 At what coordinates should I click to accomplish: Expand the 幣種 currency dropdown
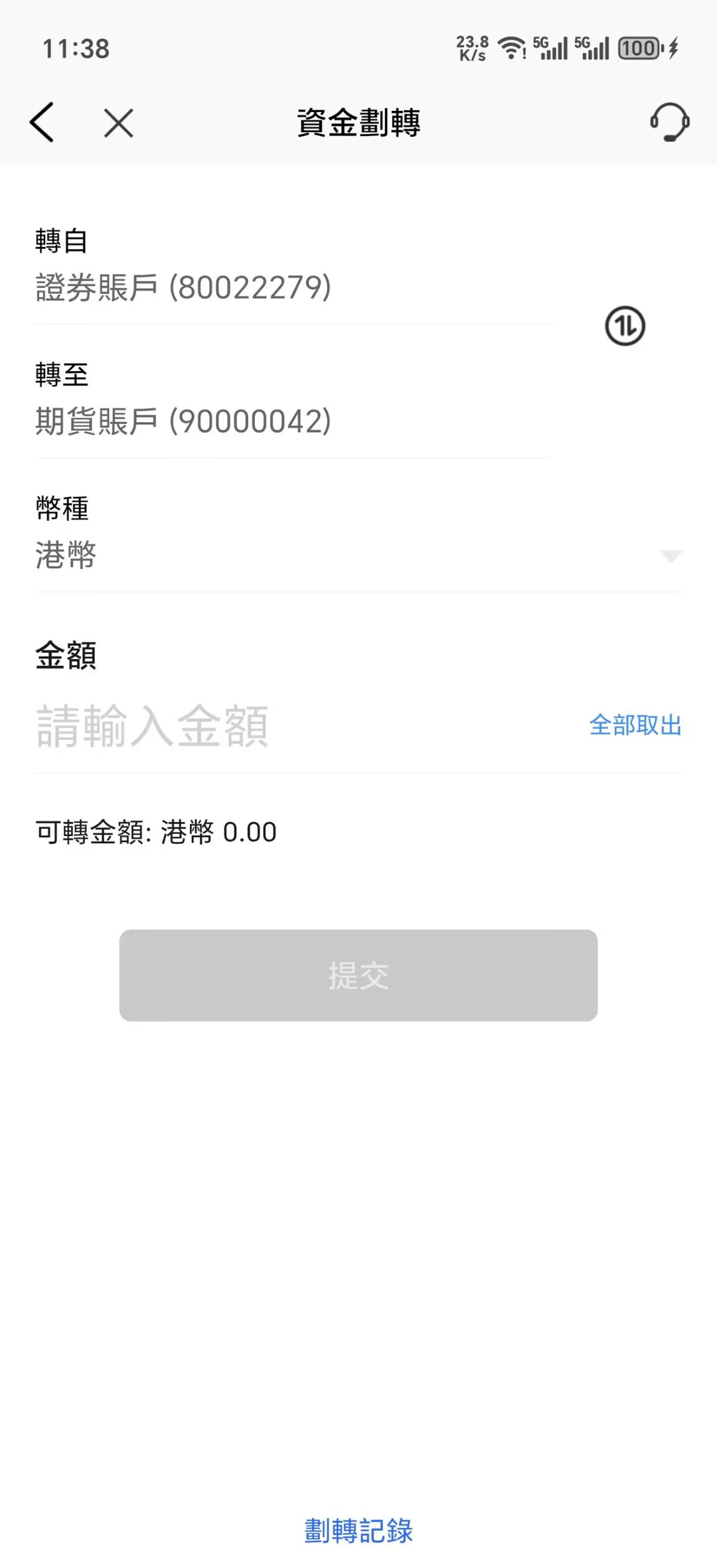click(x=670, y=555)
